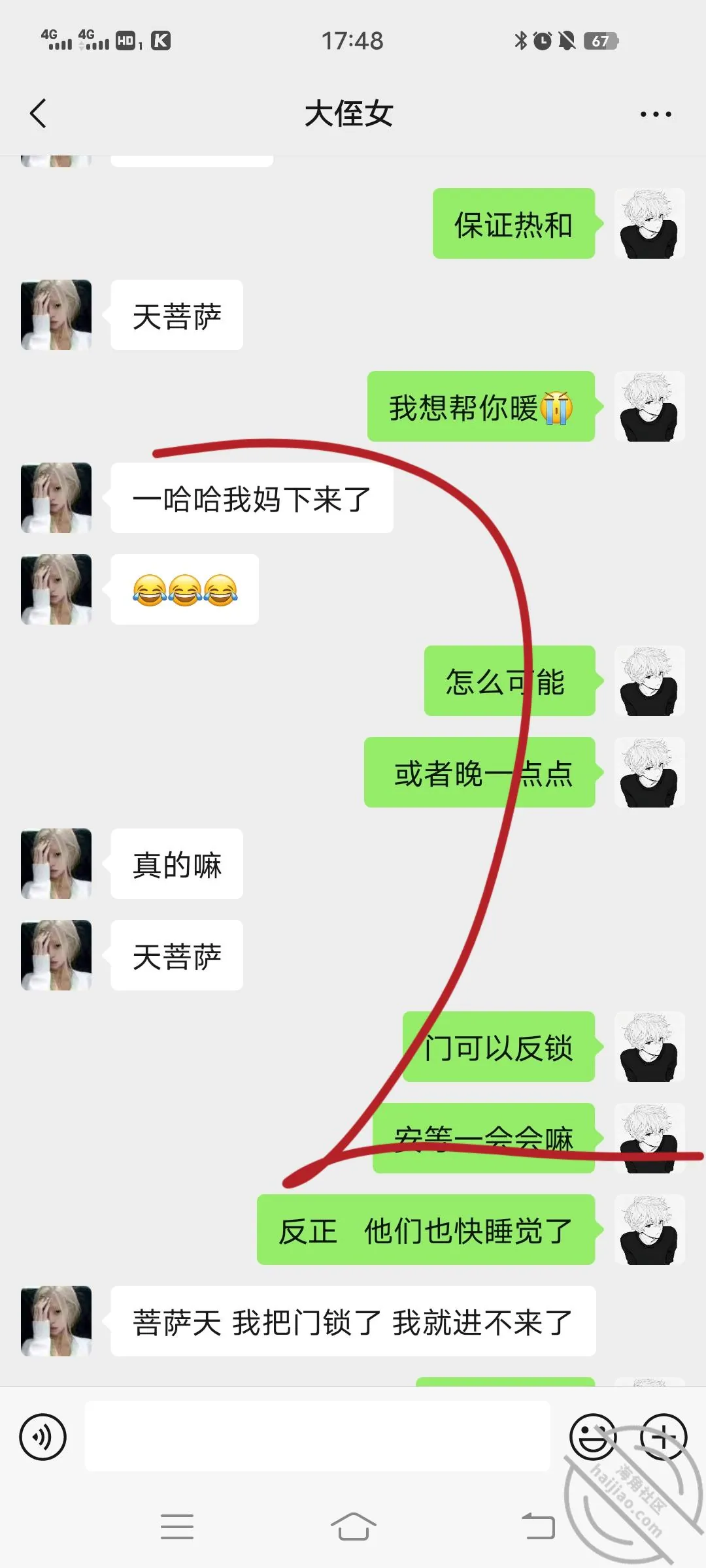Image resolution: width=706 pixels, height=1568 pixels.
Task: Tap the system home button
Action: pyautogui.click(x=354, y=1527)
